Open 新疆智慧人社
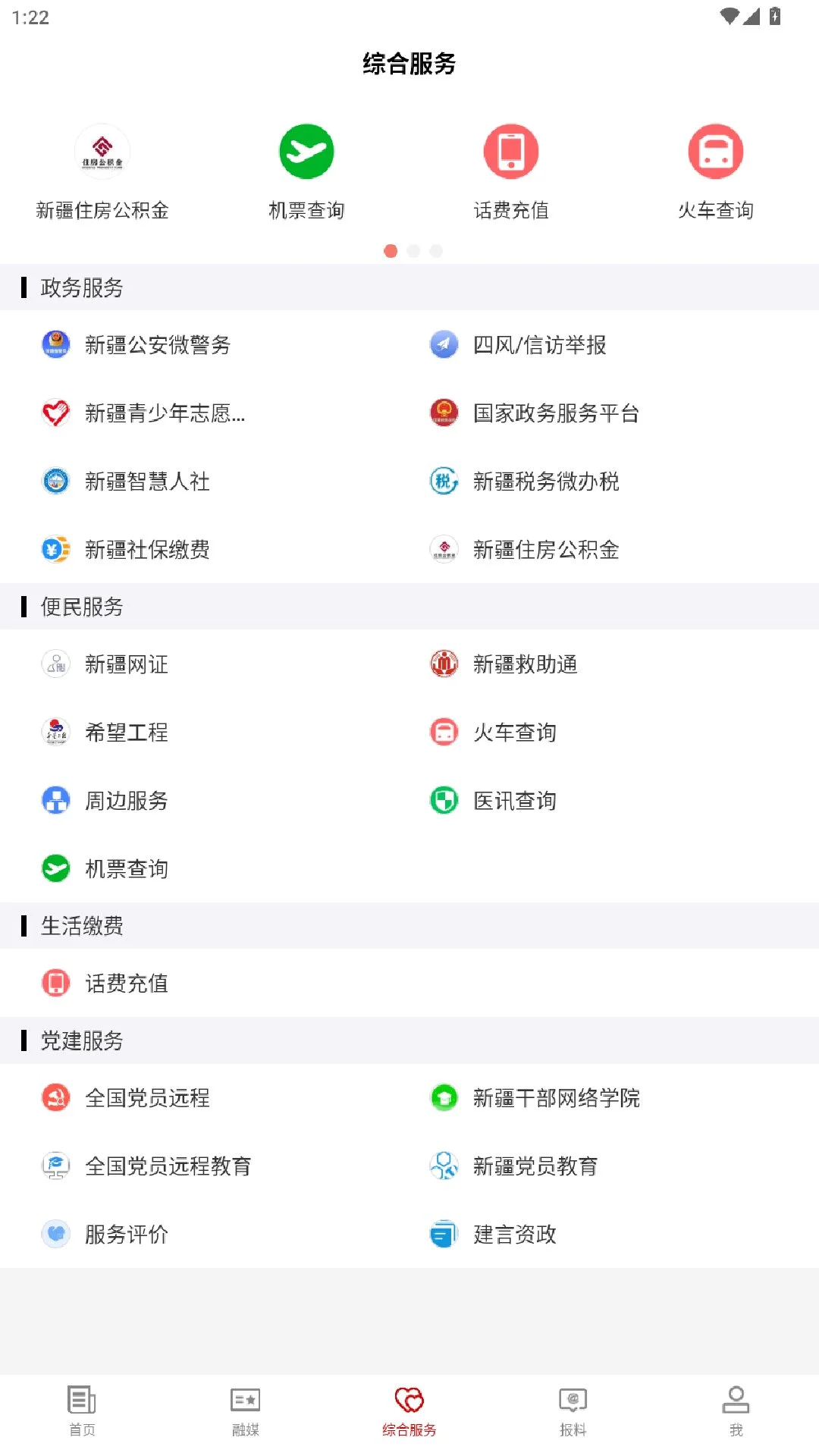 [147, 482]
